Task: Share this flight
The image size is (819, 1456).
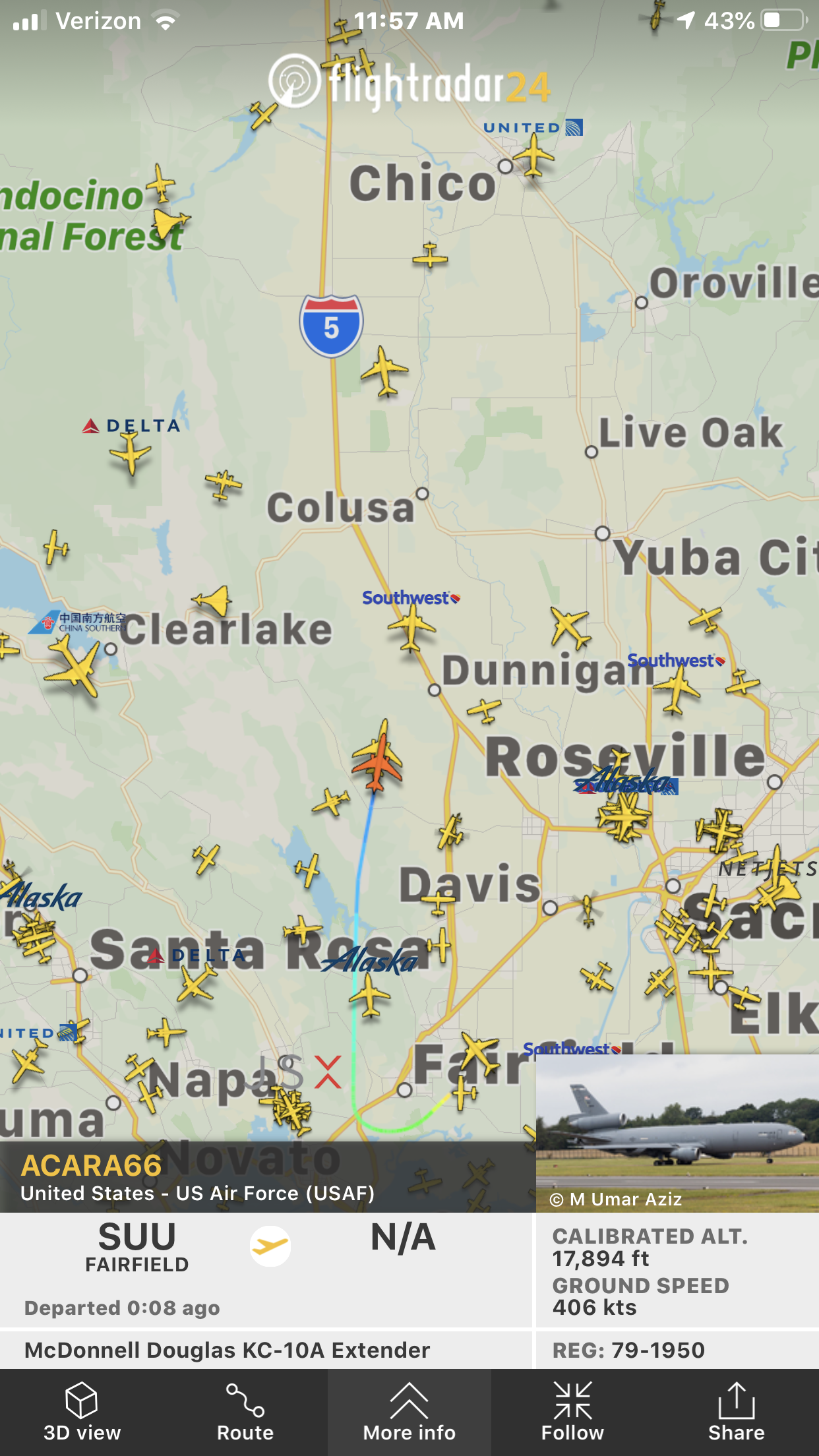Action: 737,1412
